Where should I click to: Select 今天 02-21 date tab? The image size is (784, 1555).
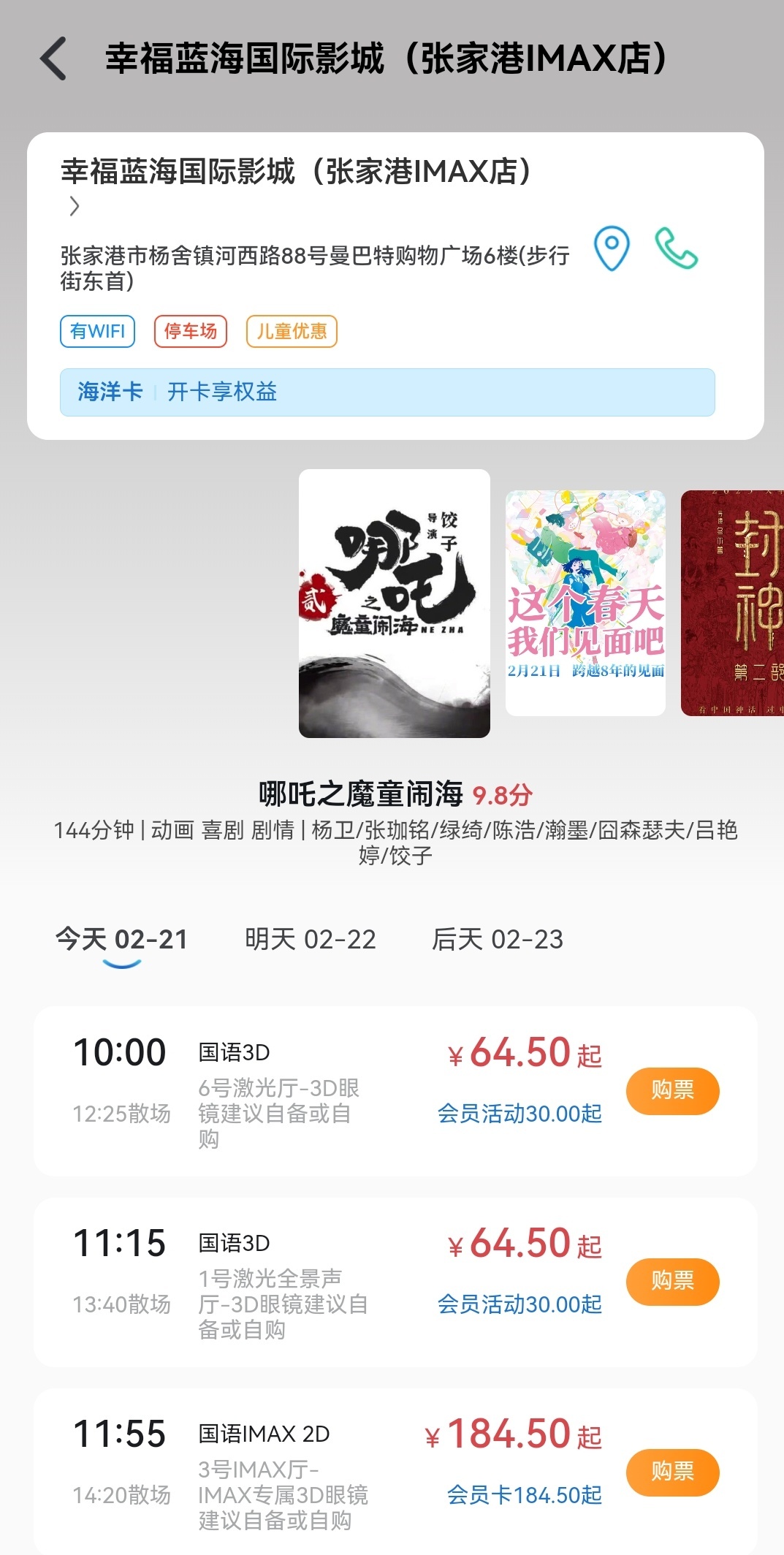[x=122, y=940]
